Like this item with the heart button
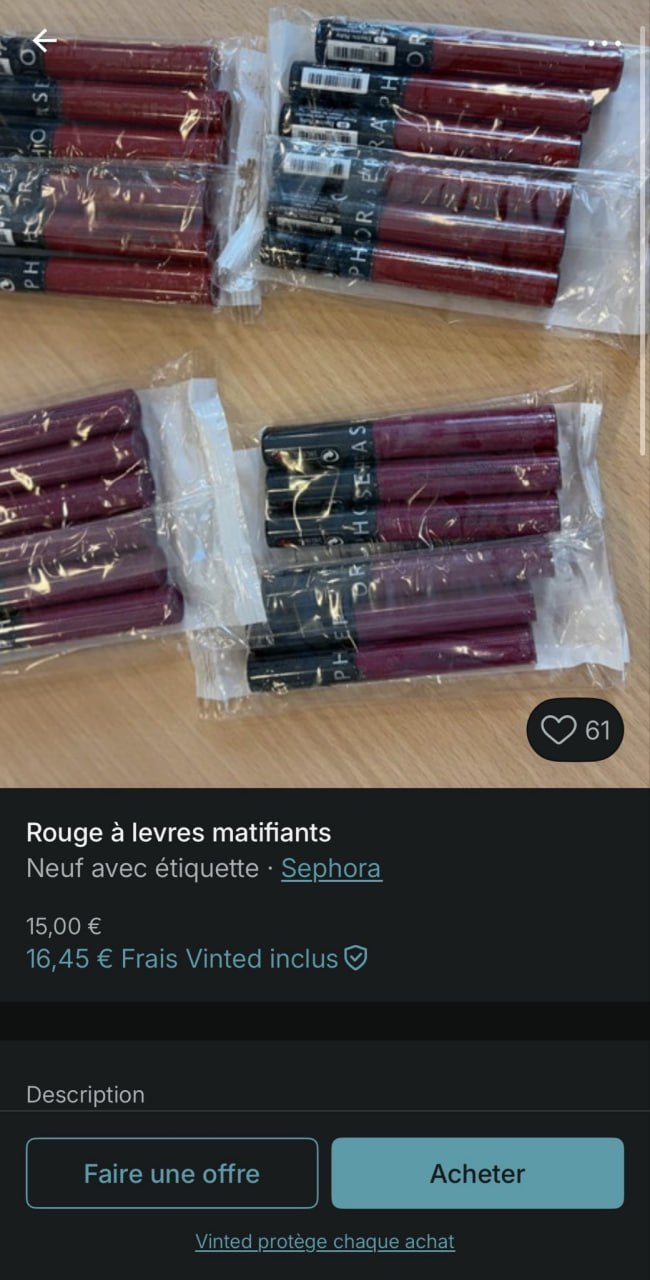Image resolution: width=650 pixels, height=1280 pixels. [575, 730]
